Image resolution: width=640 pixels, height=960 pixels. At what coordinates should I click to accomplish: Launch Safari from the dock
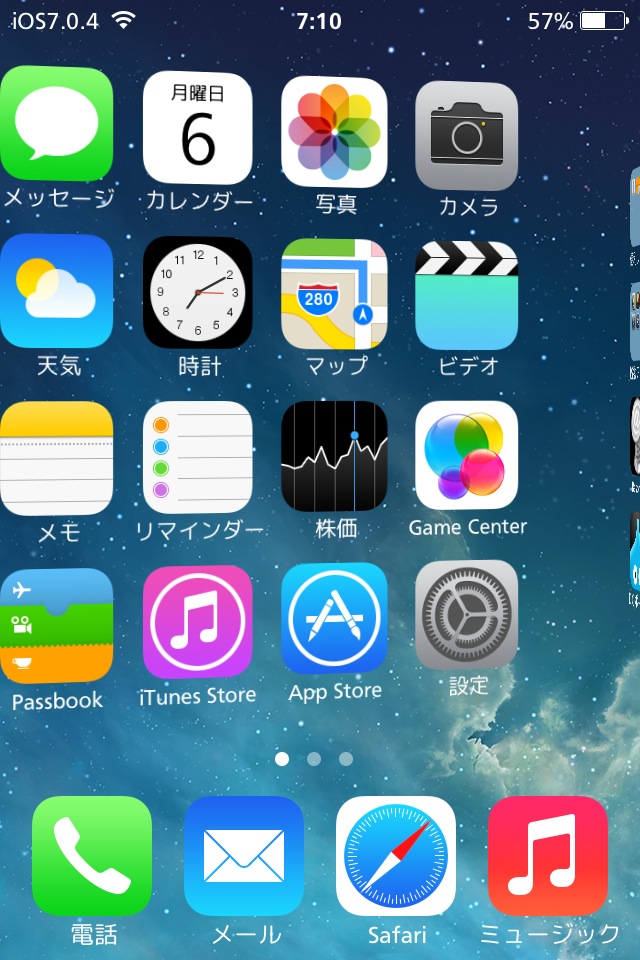(x=396, y=856)
